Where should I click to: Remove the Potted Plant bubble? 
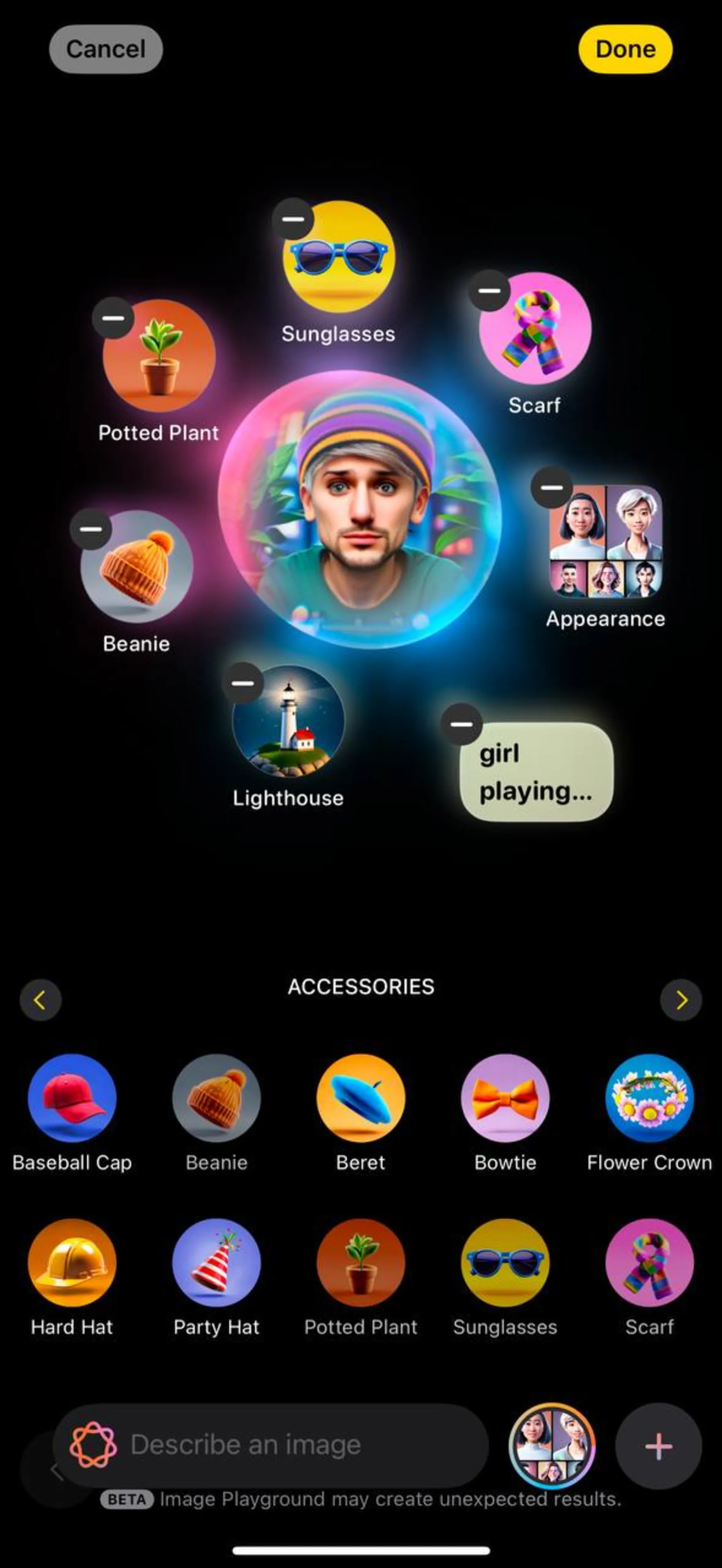[113, 318]
